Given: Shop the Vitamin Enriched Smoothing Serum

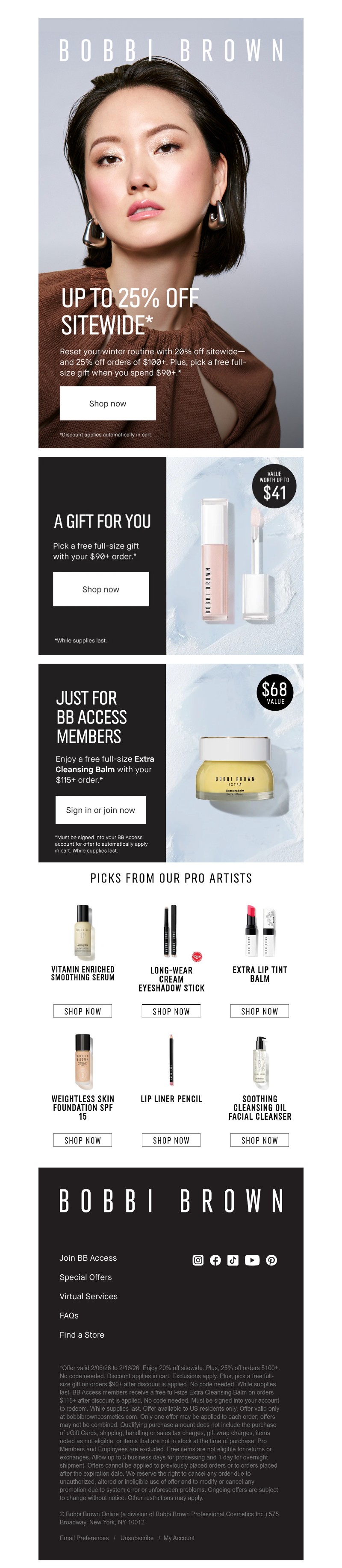Looking at the screenshot, I should tap(83, 1011).
